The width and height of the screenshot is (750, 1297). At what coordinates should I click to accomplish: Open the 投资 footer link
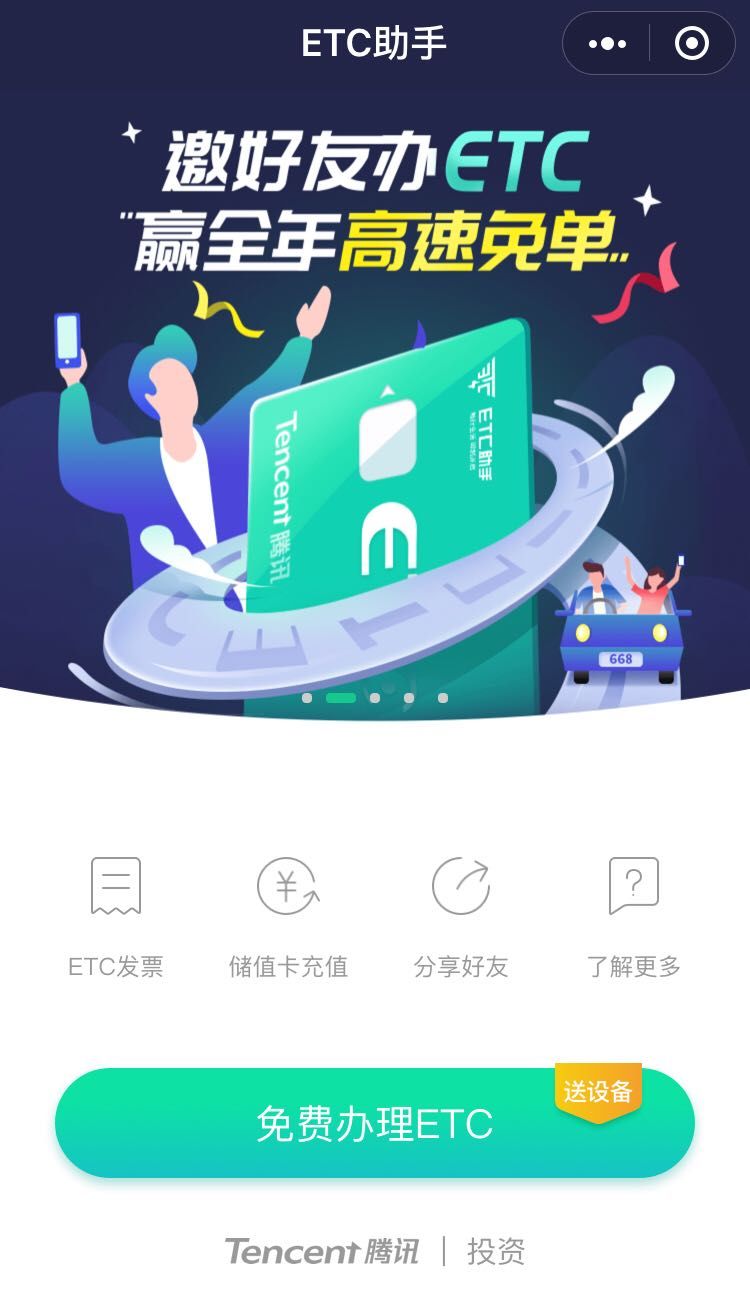coord(496,1252)
